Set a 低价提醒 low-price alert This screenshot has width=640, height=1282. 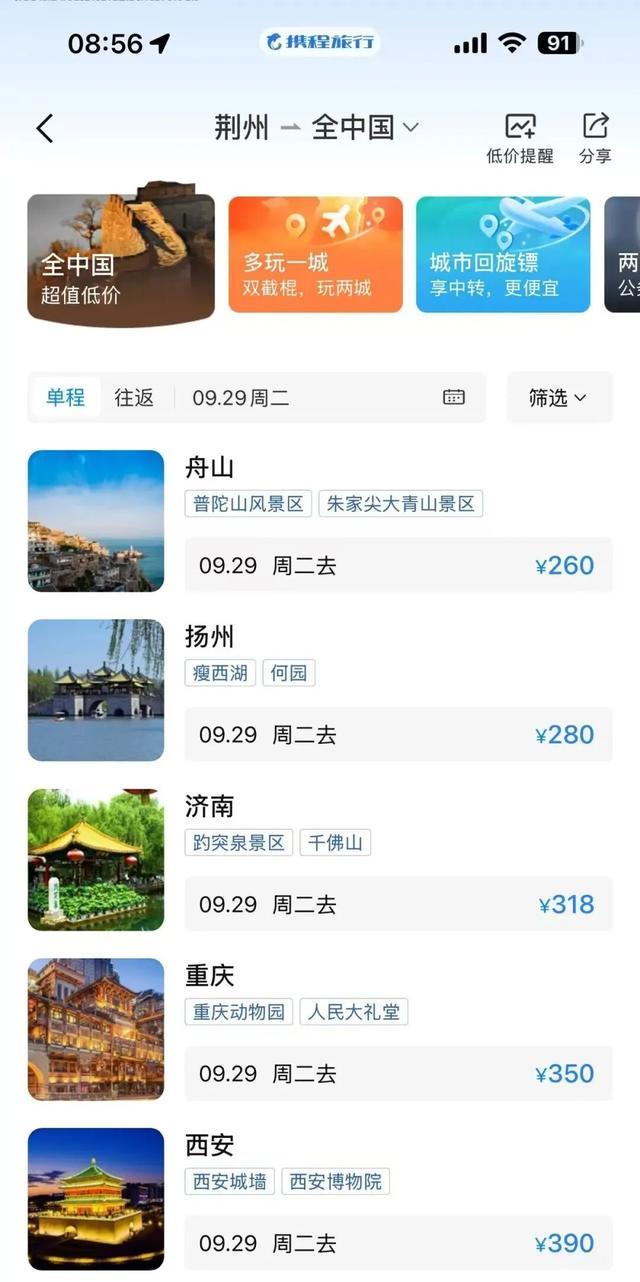[x=519, y=139]
